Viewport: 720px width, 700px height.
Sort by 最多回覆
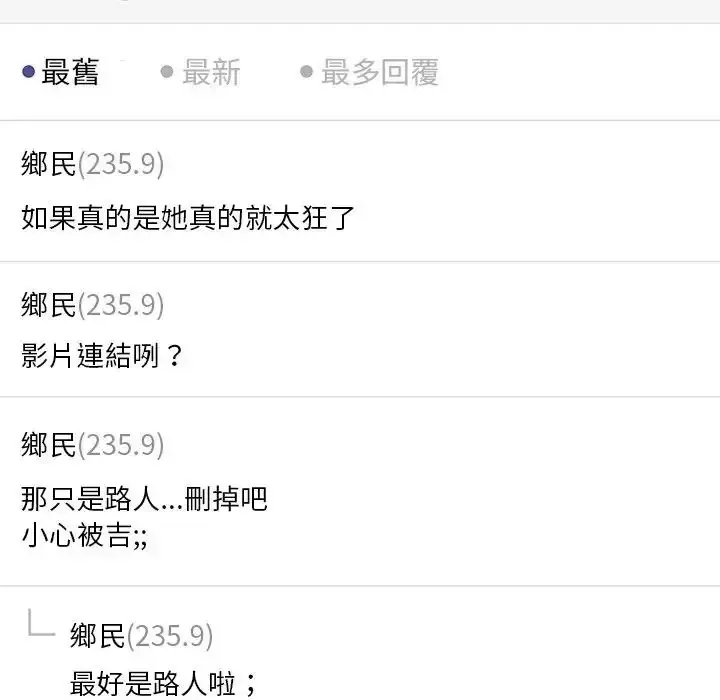coord(370,72)
